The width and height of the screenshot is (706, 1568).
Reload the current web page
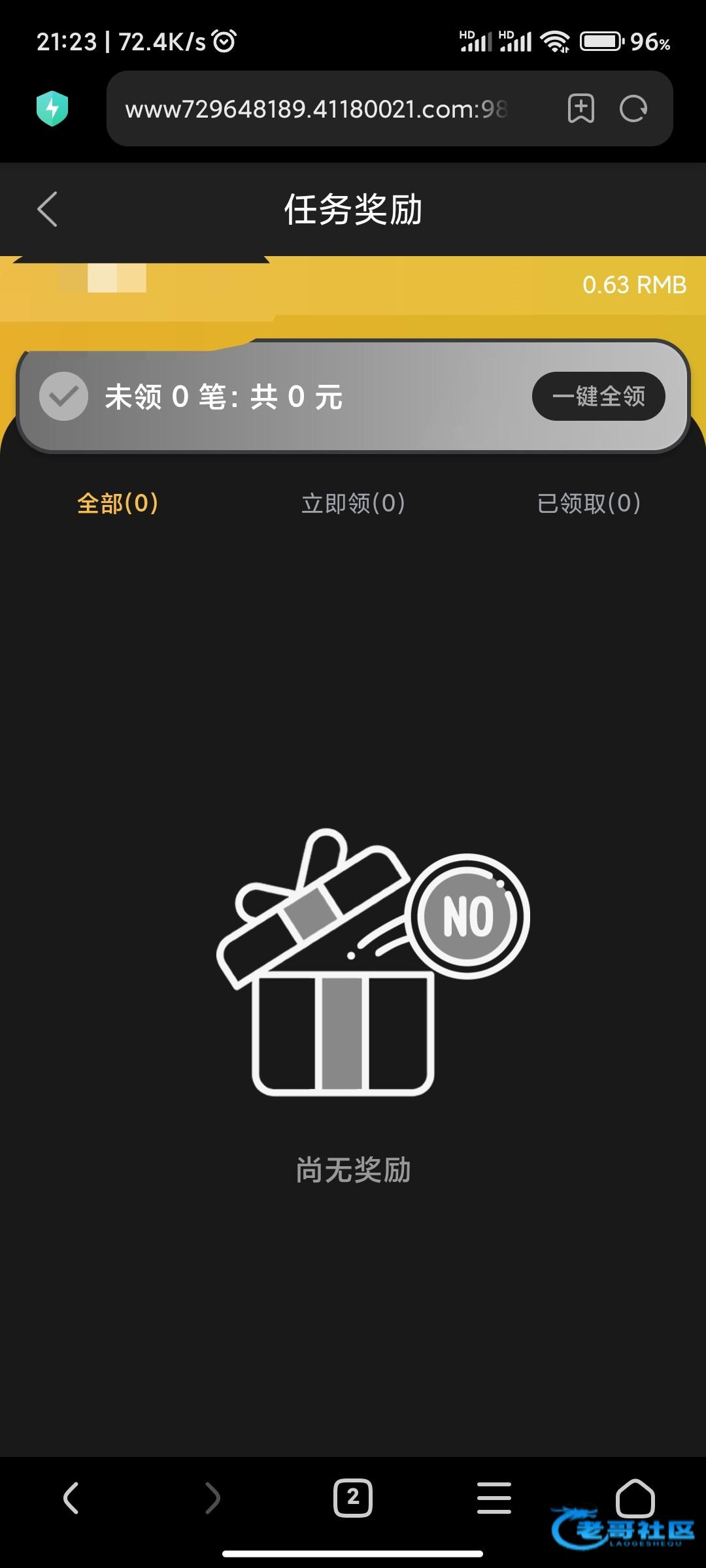[x=633, y=108]
